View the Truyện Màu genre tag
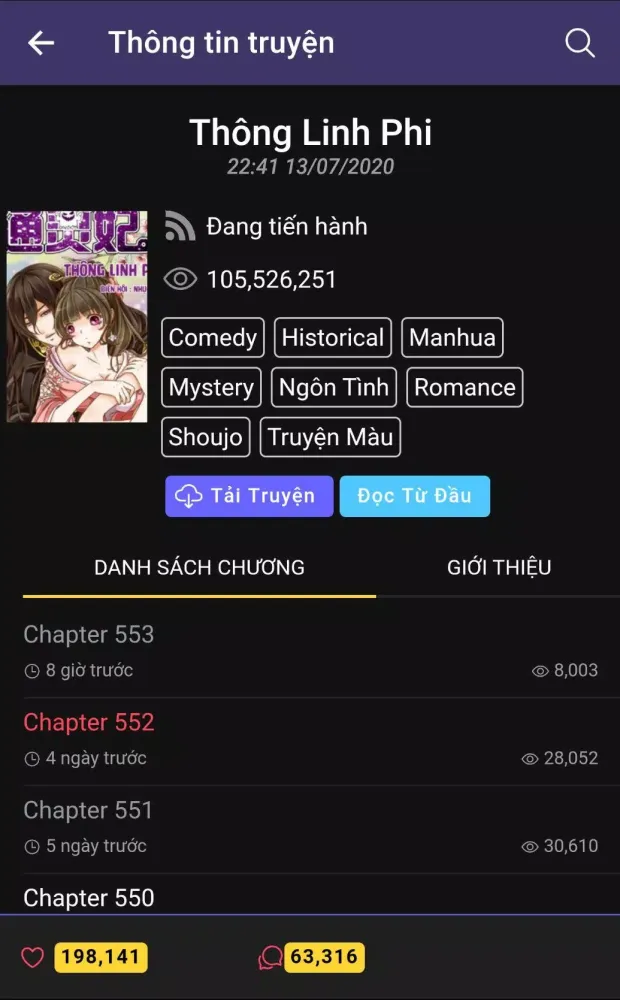Screen dimensions: 620x1000 pos(330,437)
